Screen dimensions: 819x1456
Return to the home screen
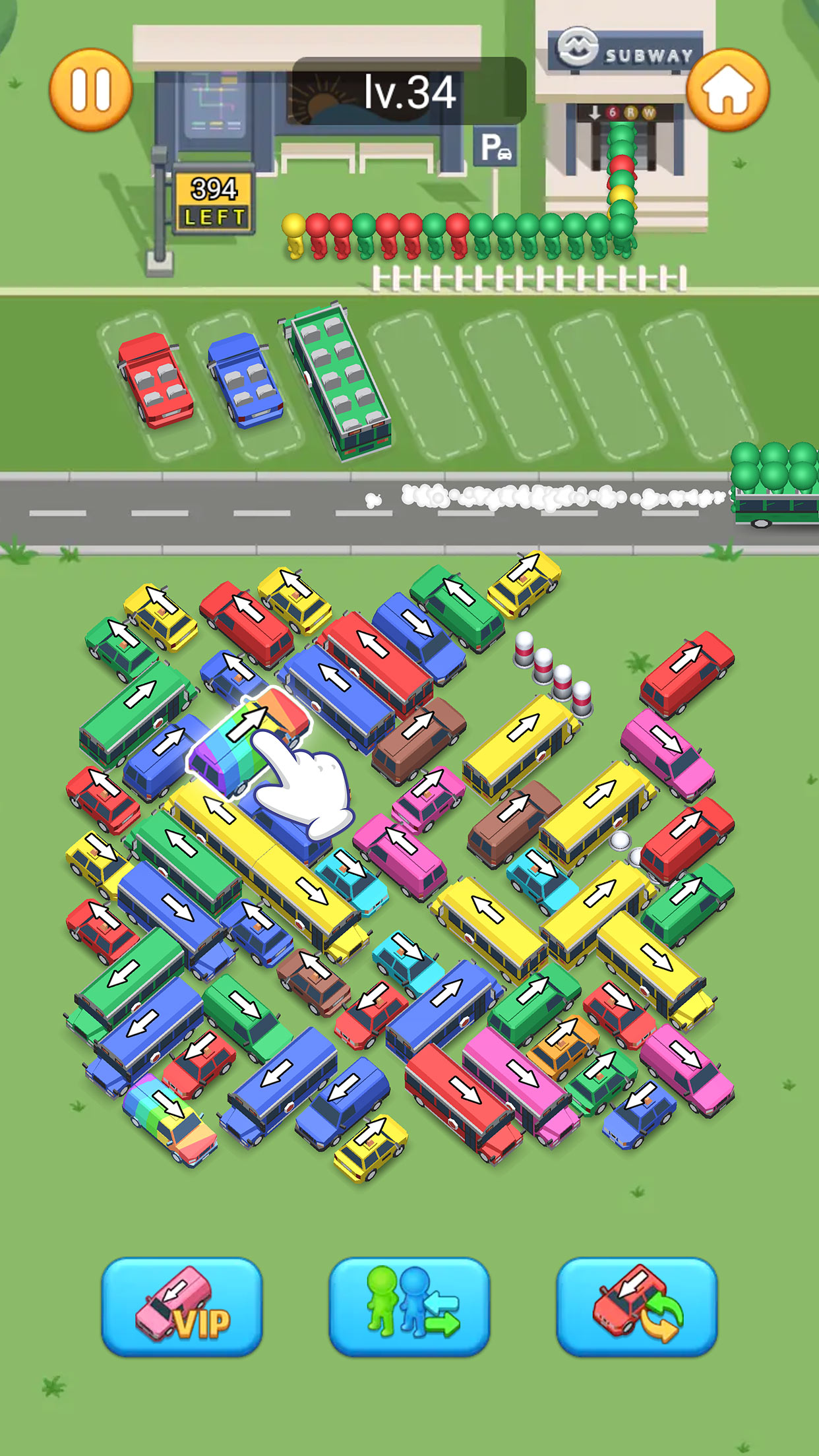[x=727, y=90]
